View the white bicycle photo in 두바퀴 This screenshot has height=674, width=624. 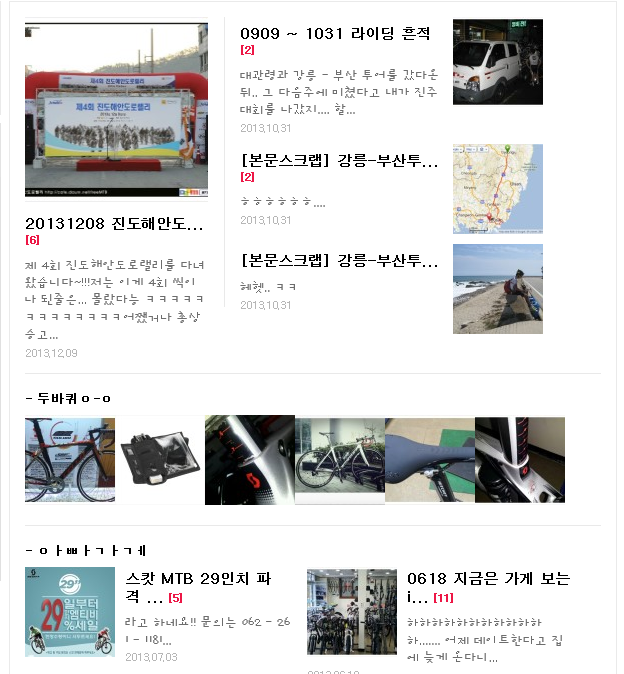[339, 460]
